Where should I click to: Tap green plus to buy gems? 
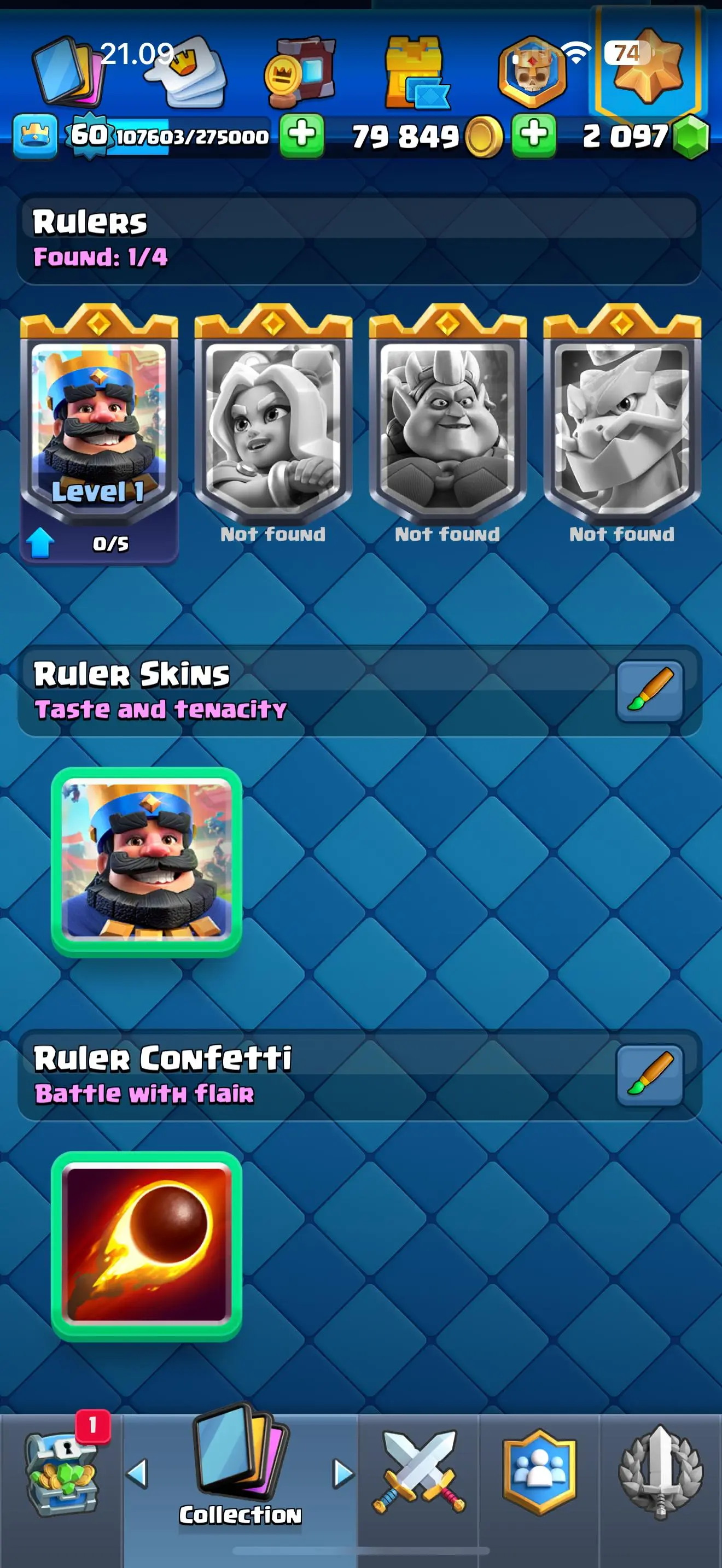tap(534, 134)
